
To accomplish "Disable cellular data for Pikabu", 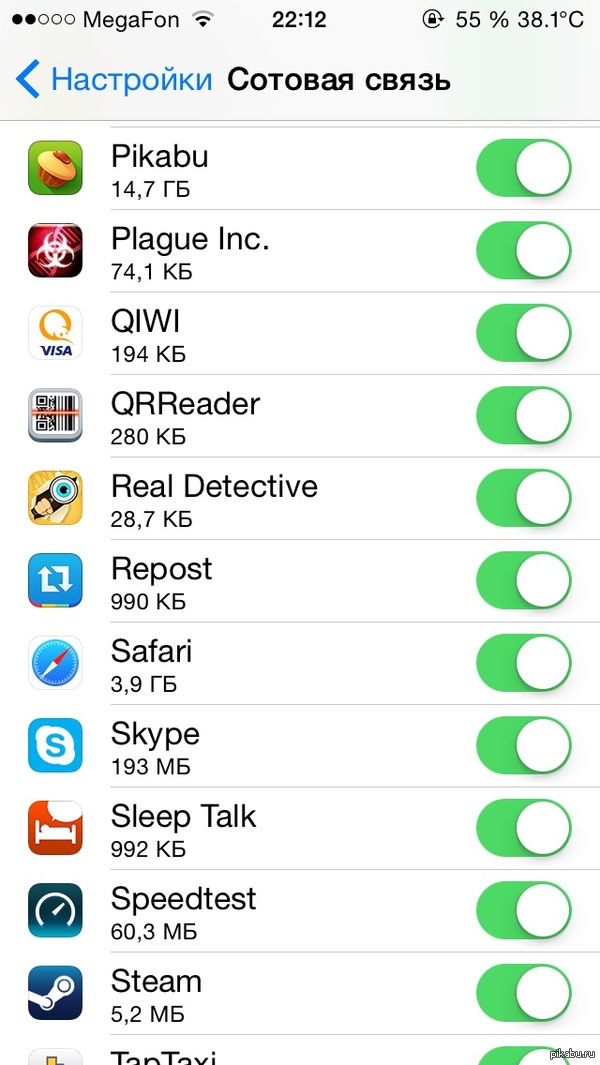I will [x=524, y=168].
